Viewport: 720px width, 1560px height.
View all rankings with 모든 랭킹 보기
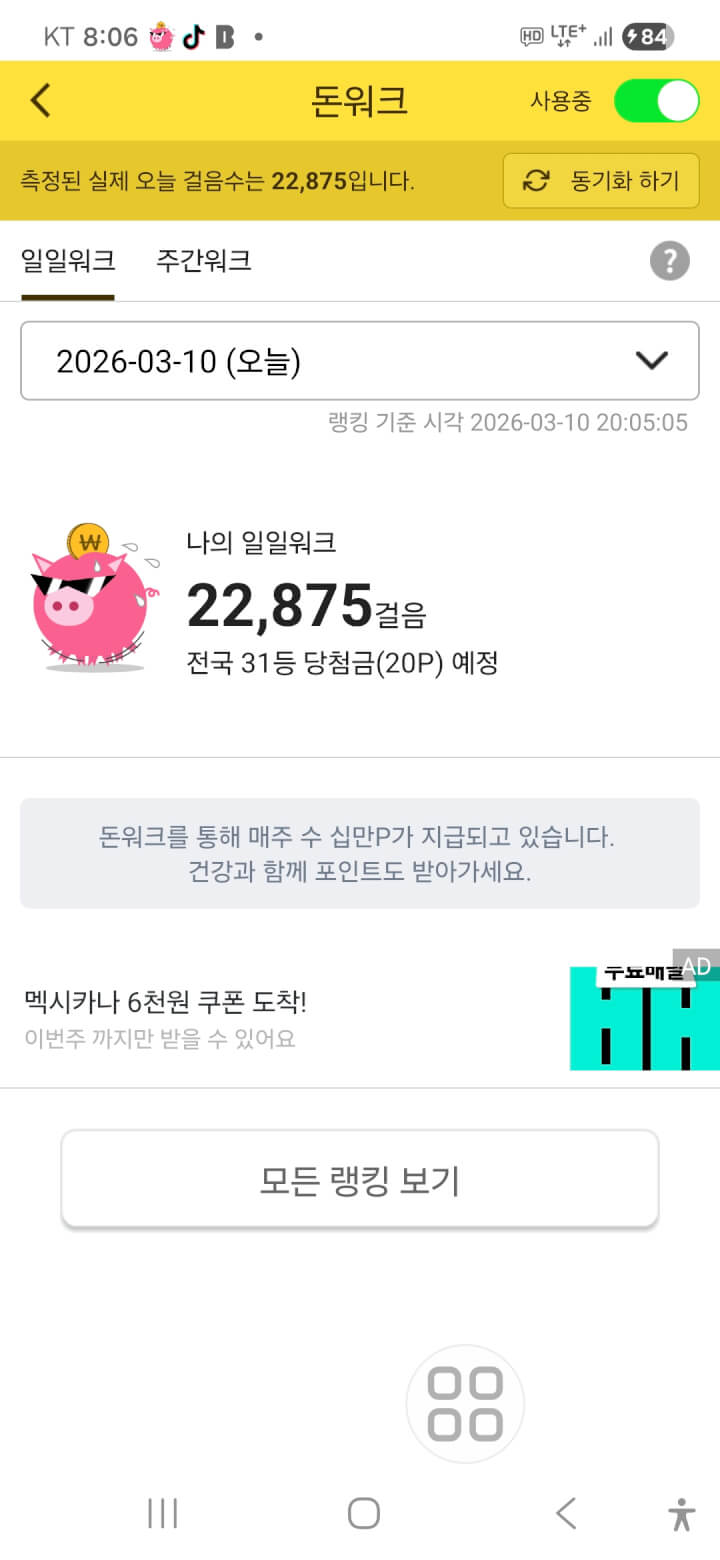pos(360,1180)
